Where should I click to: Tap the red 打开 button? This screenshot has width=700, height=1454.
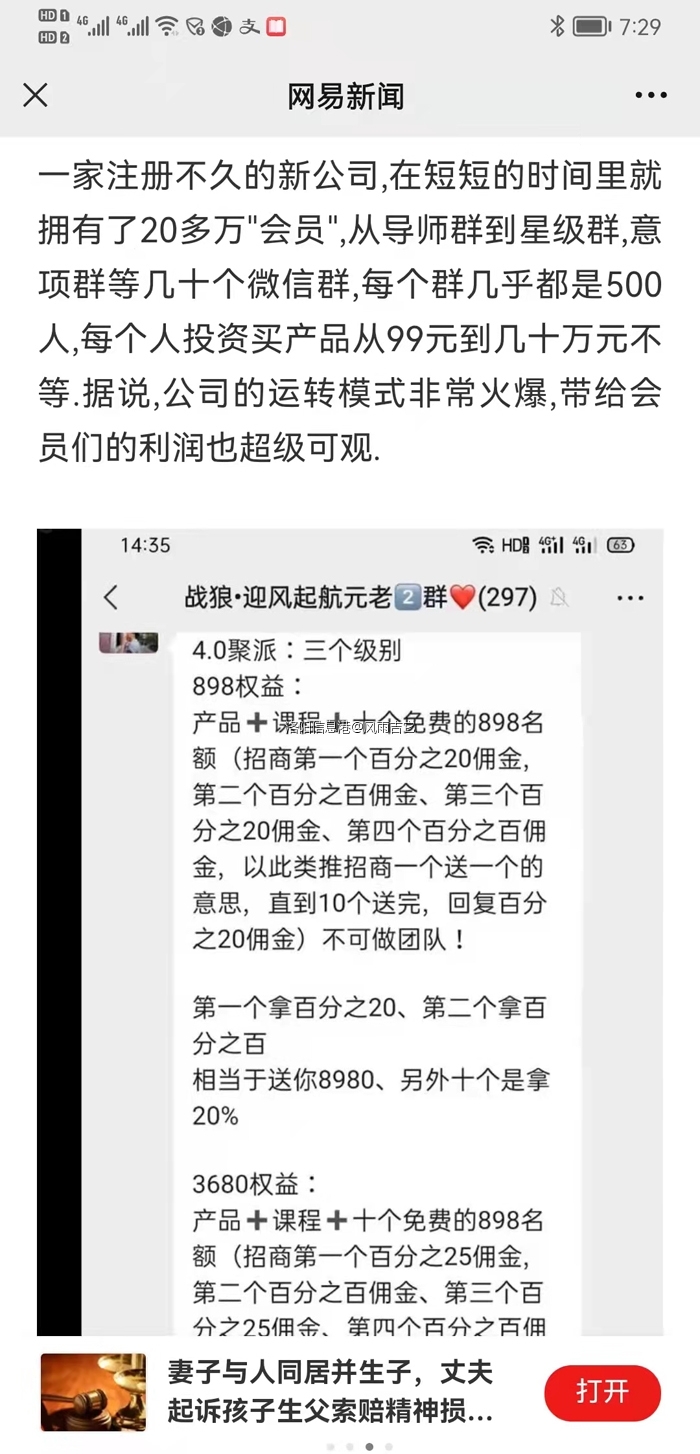click(602, 1391)
